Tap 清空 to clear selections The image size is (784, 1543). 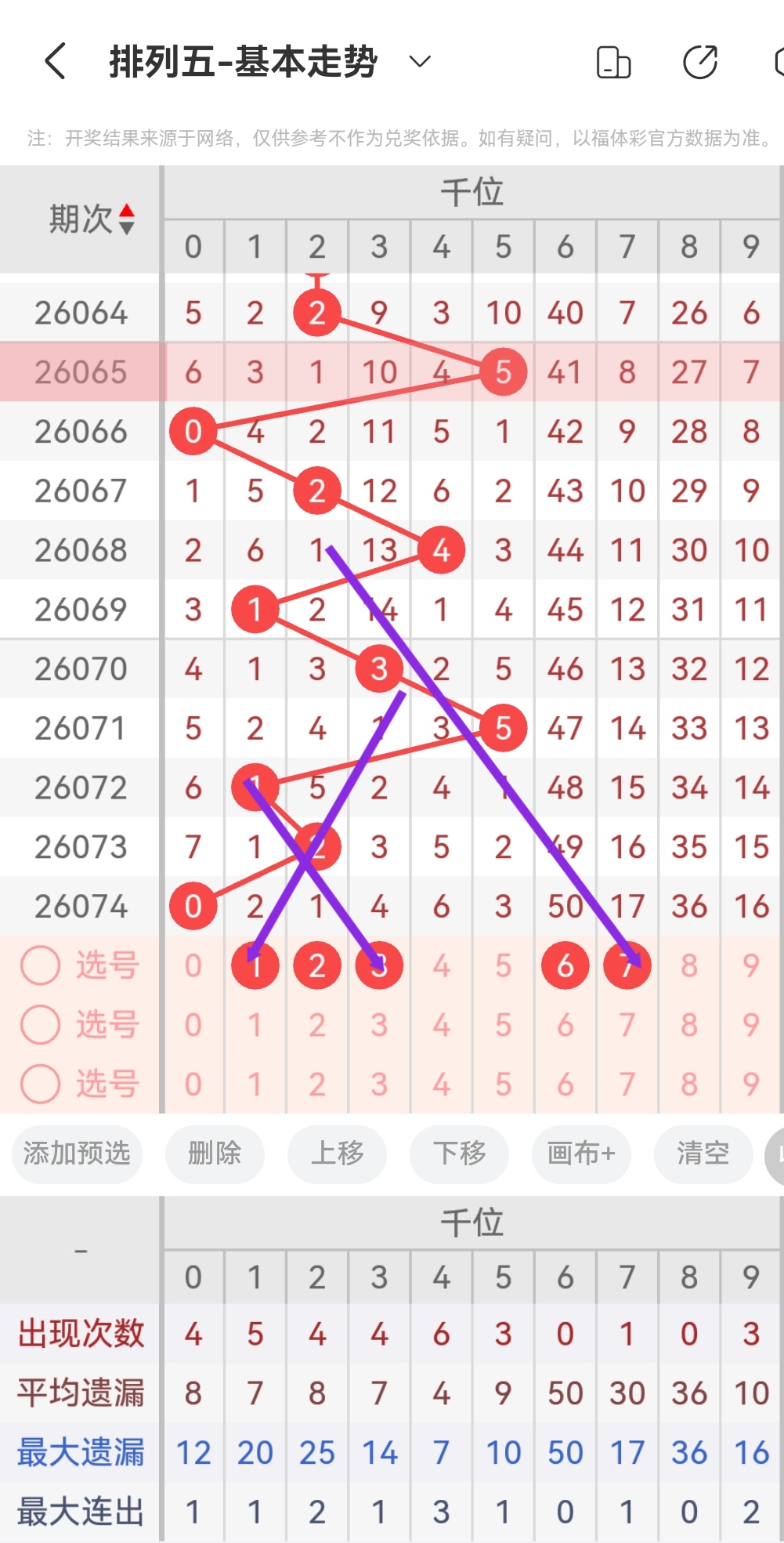(x=703, y=1153)
